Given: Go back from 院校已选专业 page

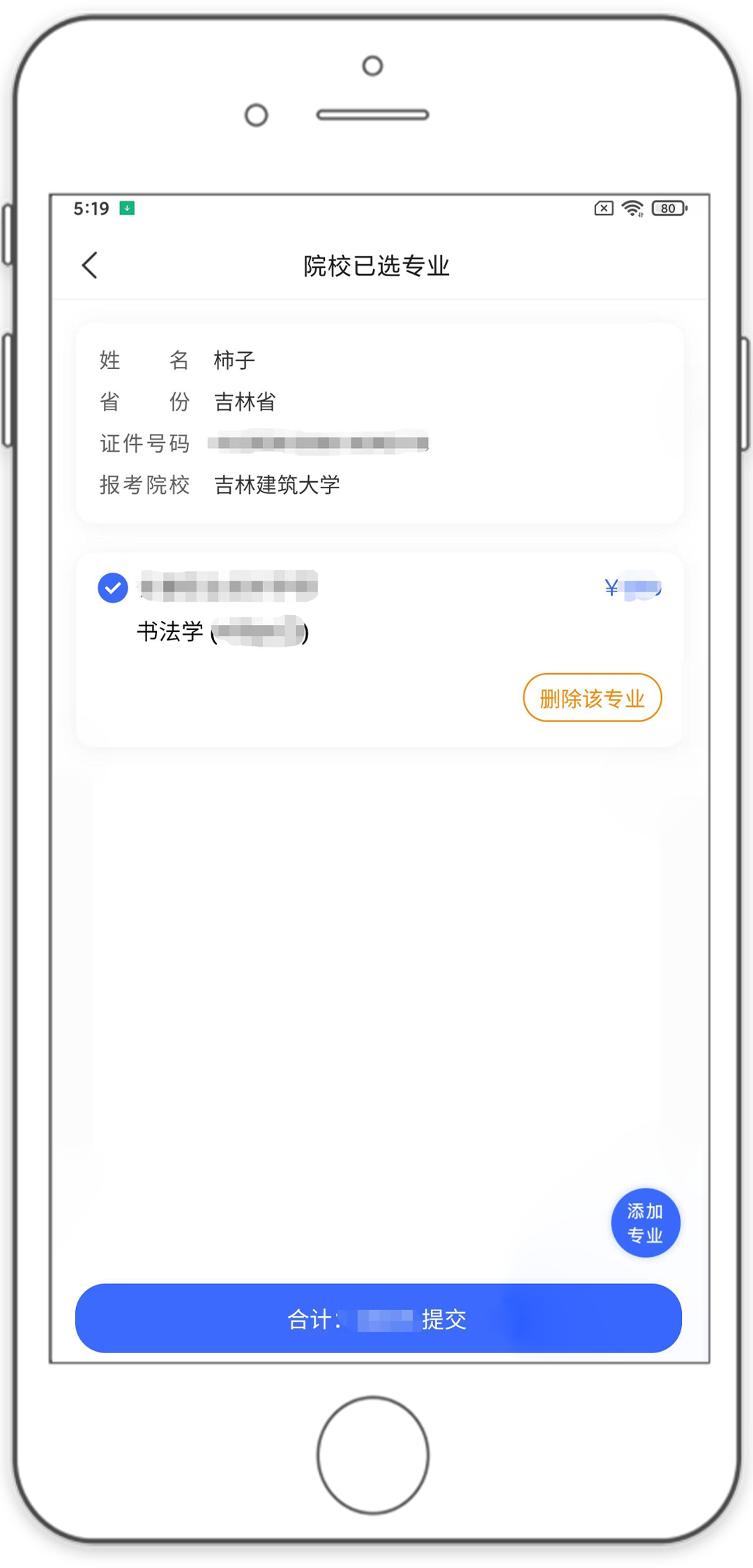Looking at the screenshot, I should click(90, 266).
